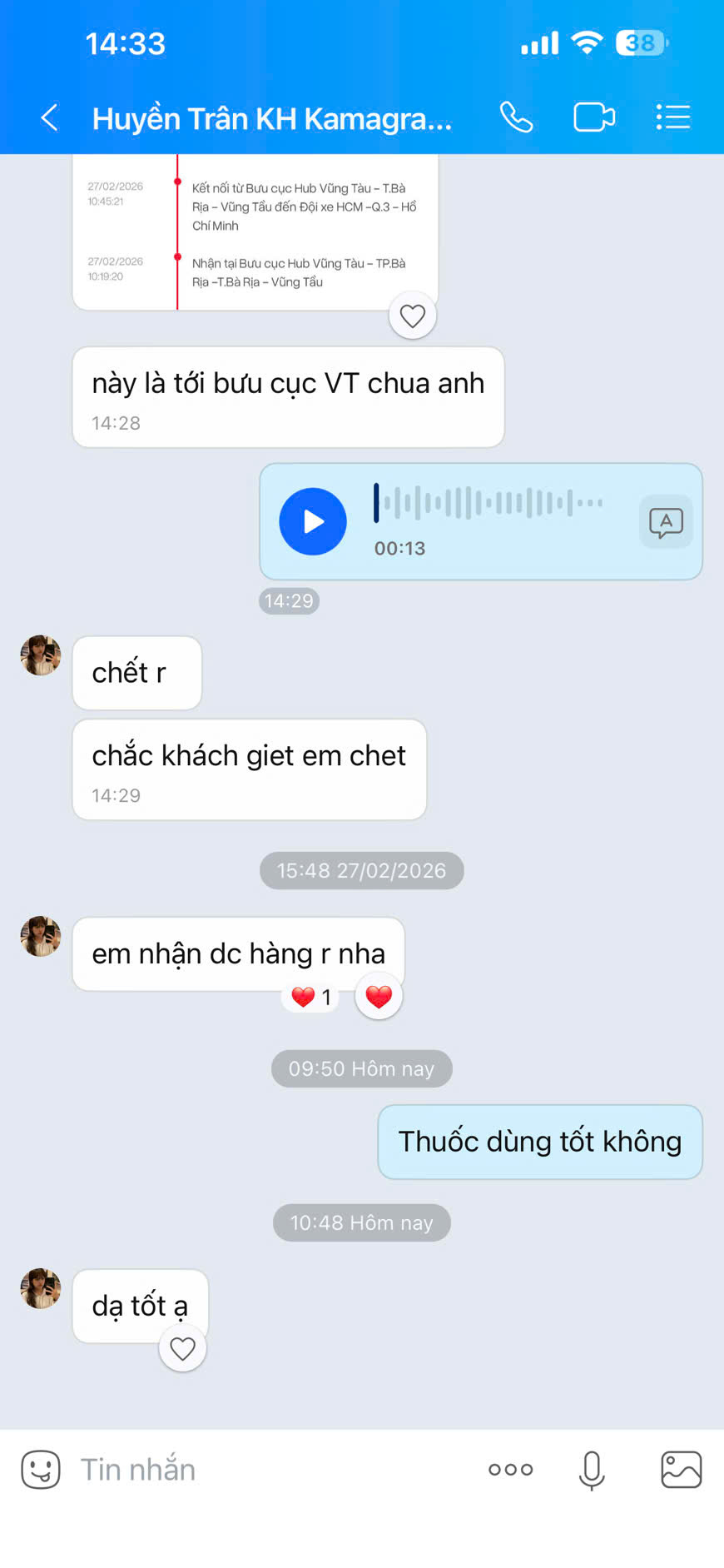
Task: View reaction count badge showing heart and 1
Action: coord(310,996)
